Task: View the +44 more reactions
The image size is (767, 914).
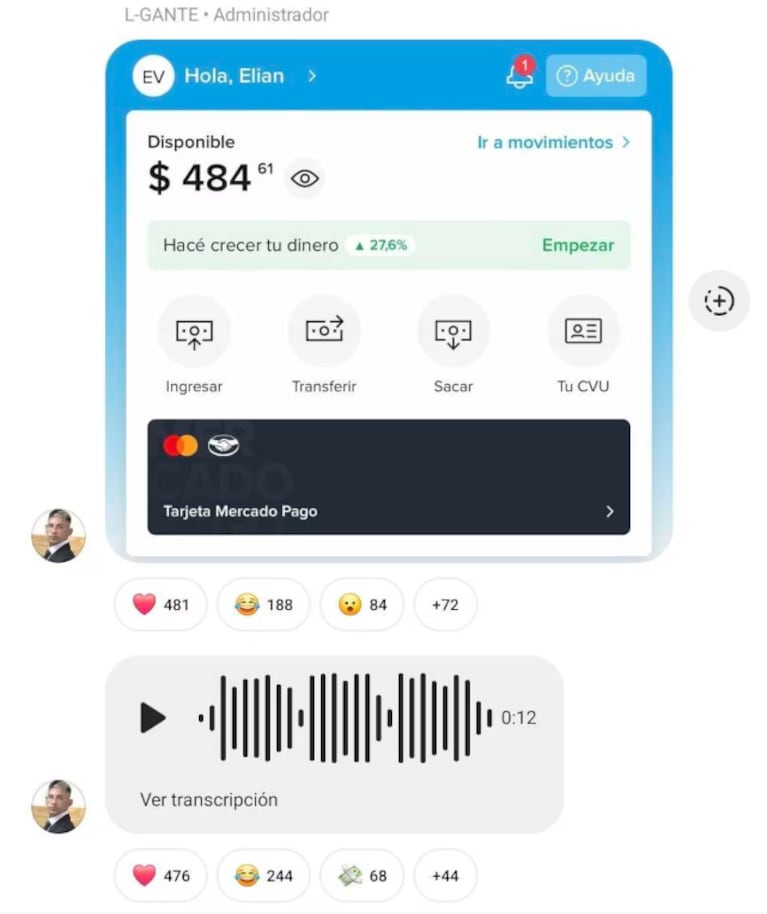Action: (x=445, y=876)
